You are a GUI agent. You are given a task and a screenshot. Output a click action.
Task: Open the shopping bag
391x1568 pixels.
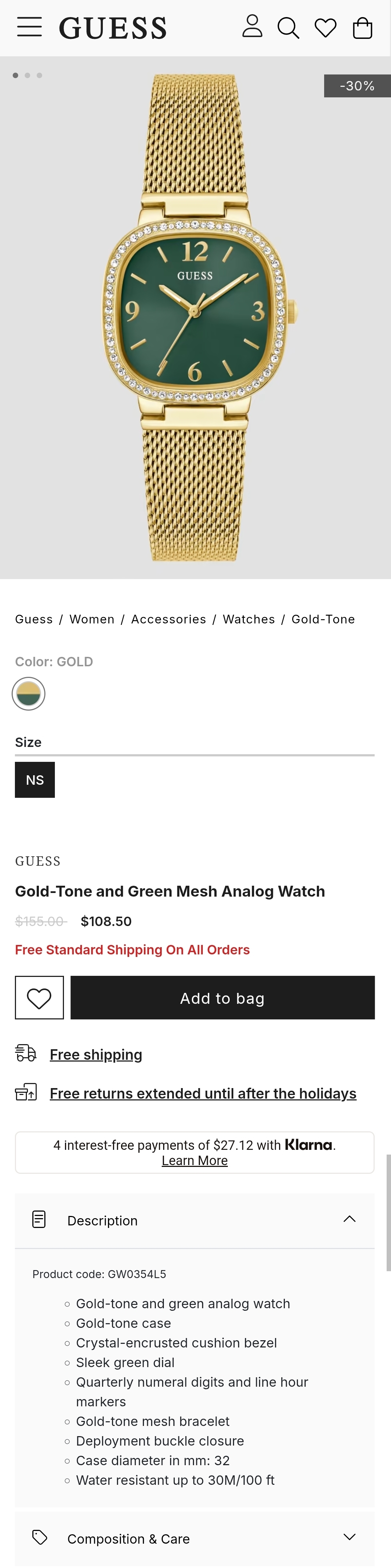[362, 28]
